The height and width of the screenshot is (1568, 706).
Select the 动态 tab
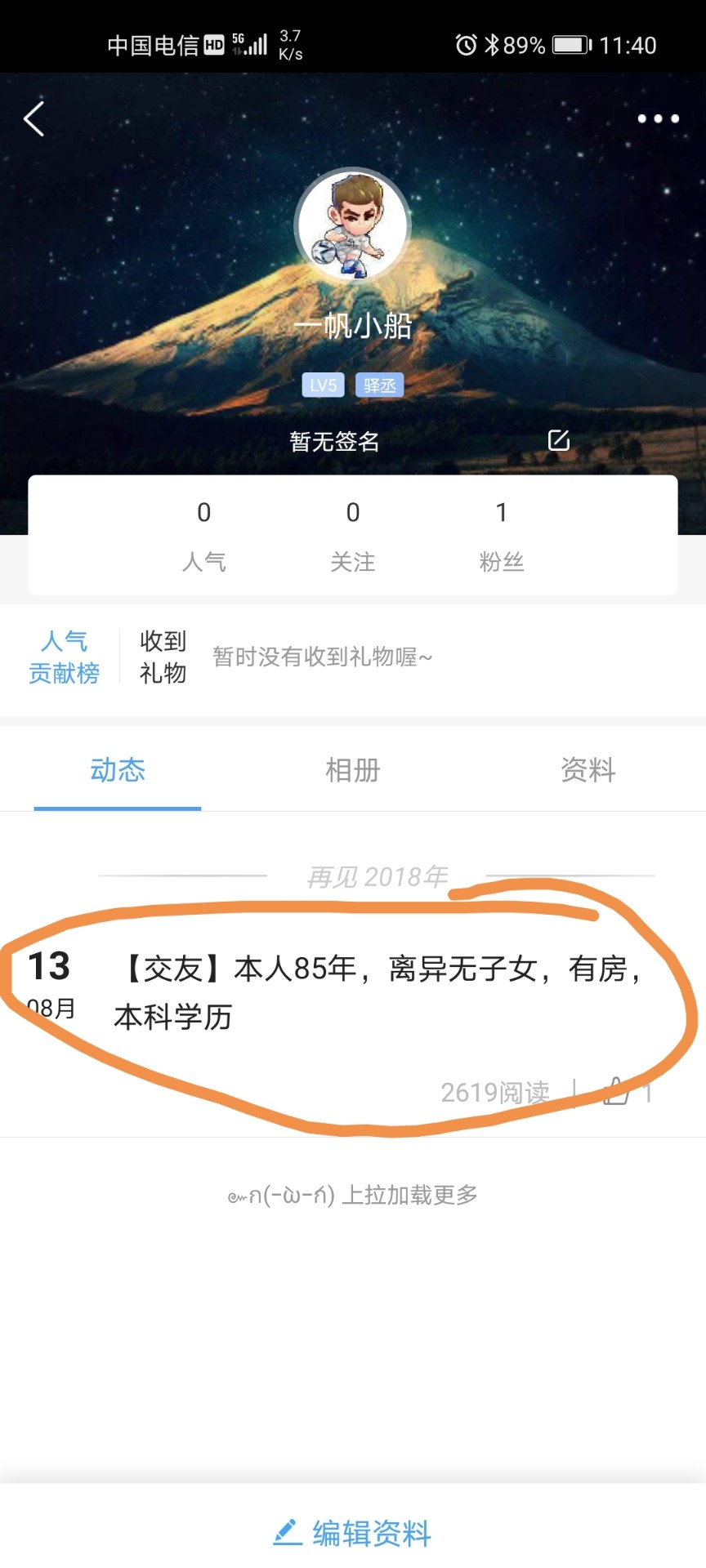click(x=118, y=769)
